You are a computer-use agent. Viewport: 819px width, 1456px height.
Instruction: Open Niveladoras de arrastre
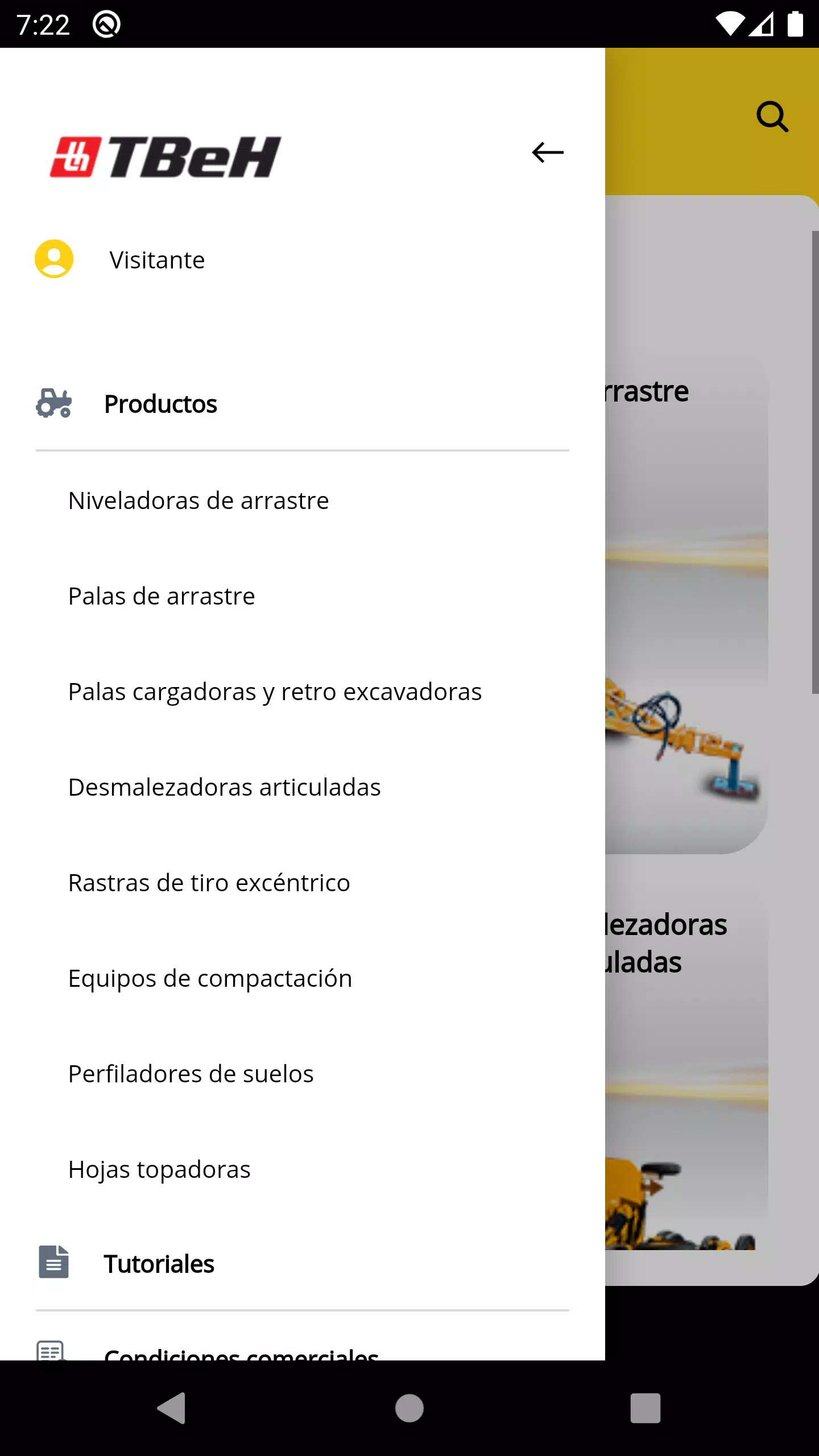coord(198,500)
